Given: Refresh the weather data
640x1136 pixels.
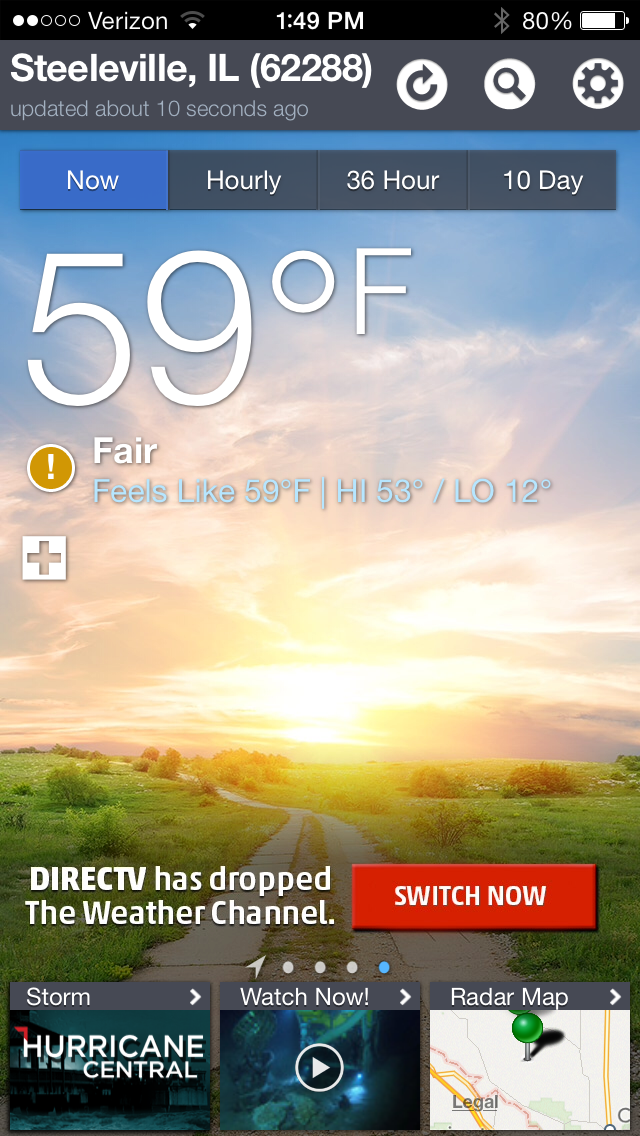Looking at the screenshot, I should [x=422, y=85].
